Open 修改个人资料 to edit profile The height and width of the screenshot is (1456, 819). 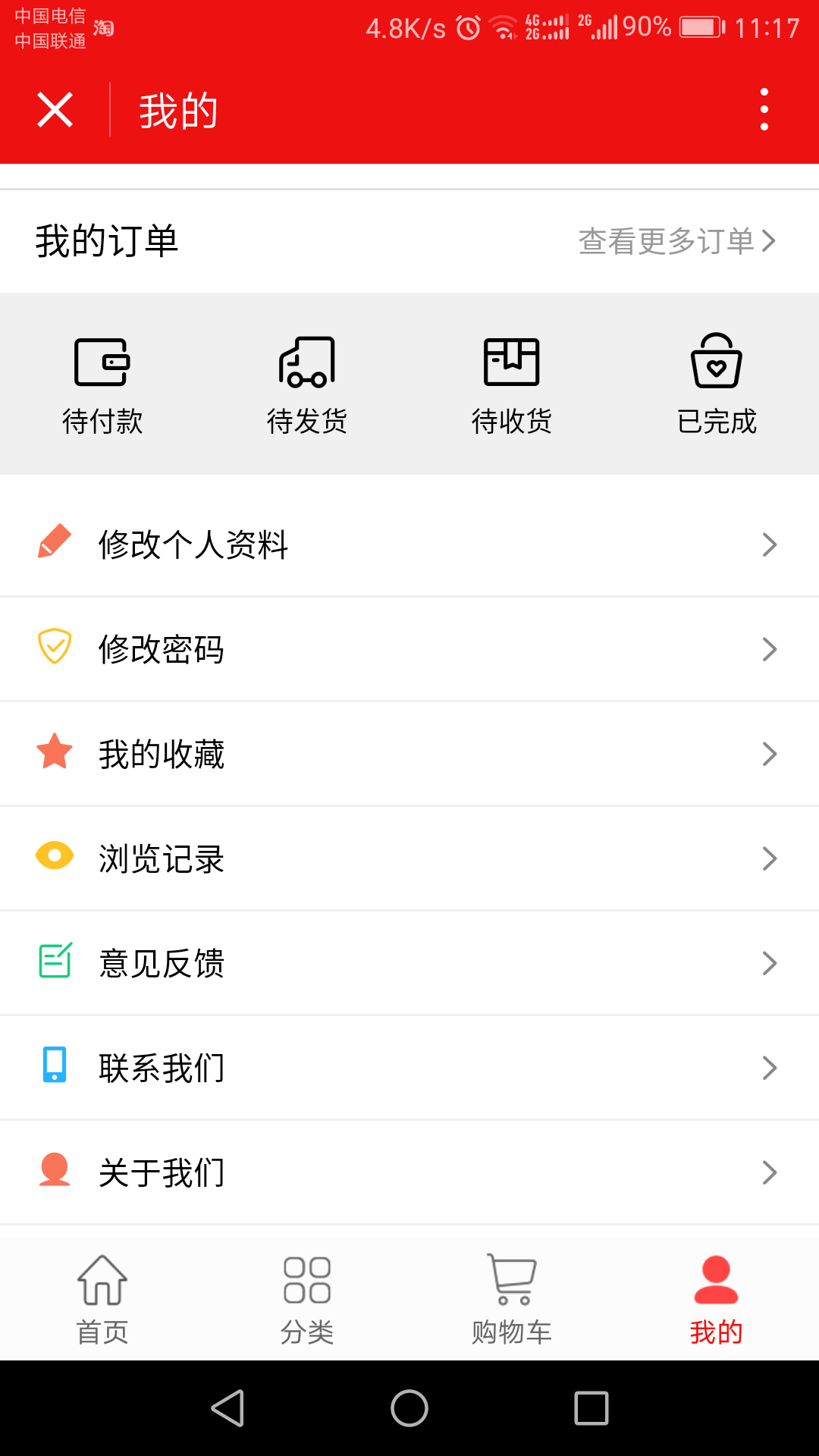409,544
